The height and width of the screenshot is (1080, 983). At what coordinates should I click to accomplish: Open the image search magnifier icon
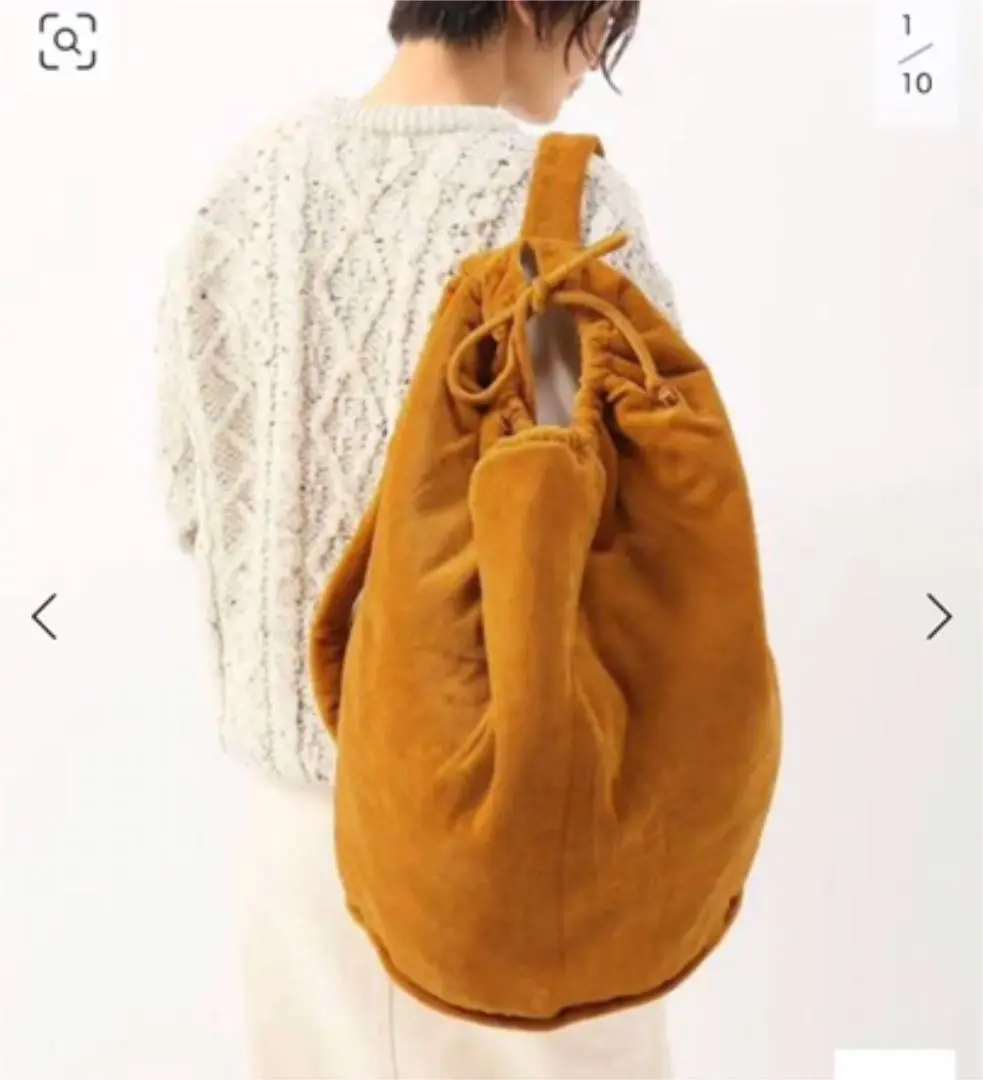[x=67, y=42]
